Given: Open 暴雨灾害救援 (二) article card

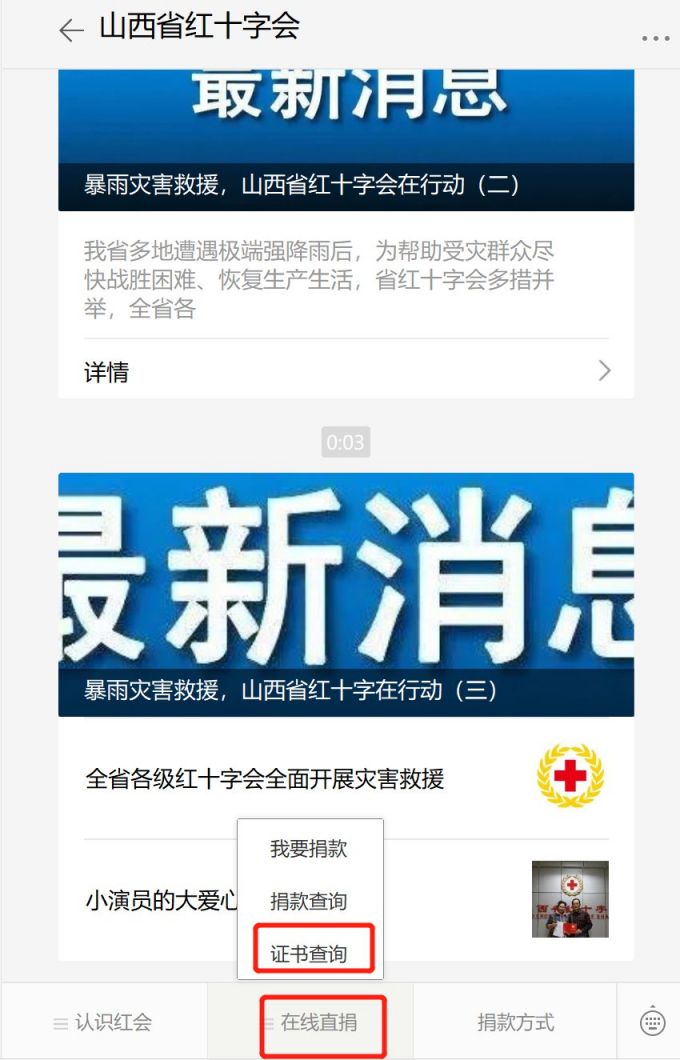Looking at the screenshot, I should [345, 140].
